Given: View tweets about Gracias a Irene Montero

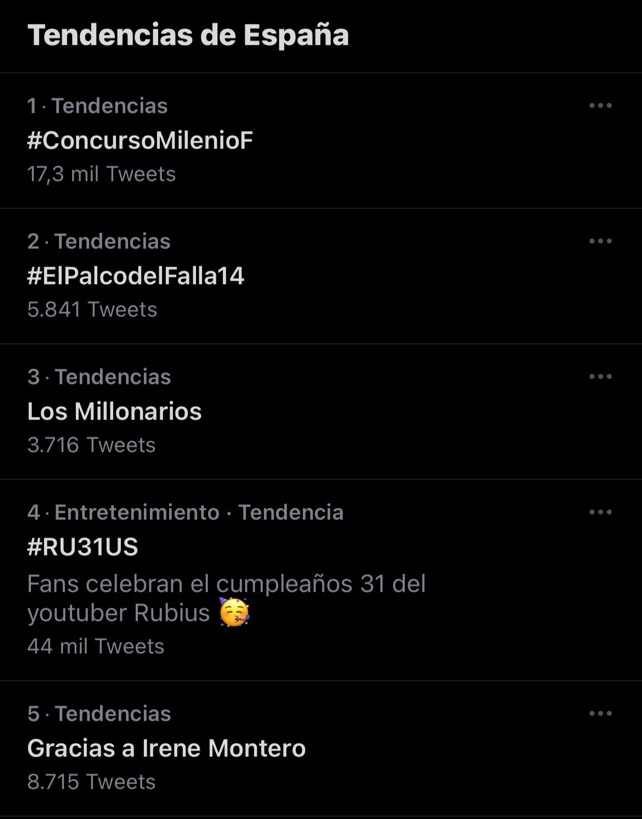Looking at the screenshot, I should [167, 748].
